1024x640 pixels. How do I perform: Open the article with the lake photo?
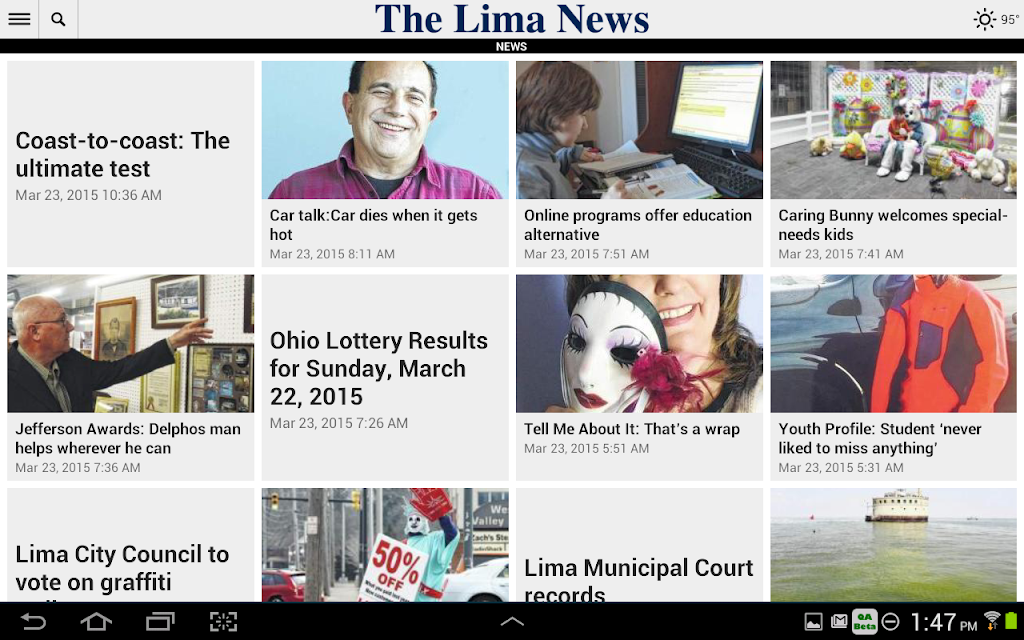tap(894, 545)
